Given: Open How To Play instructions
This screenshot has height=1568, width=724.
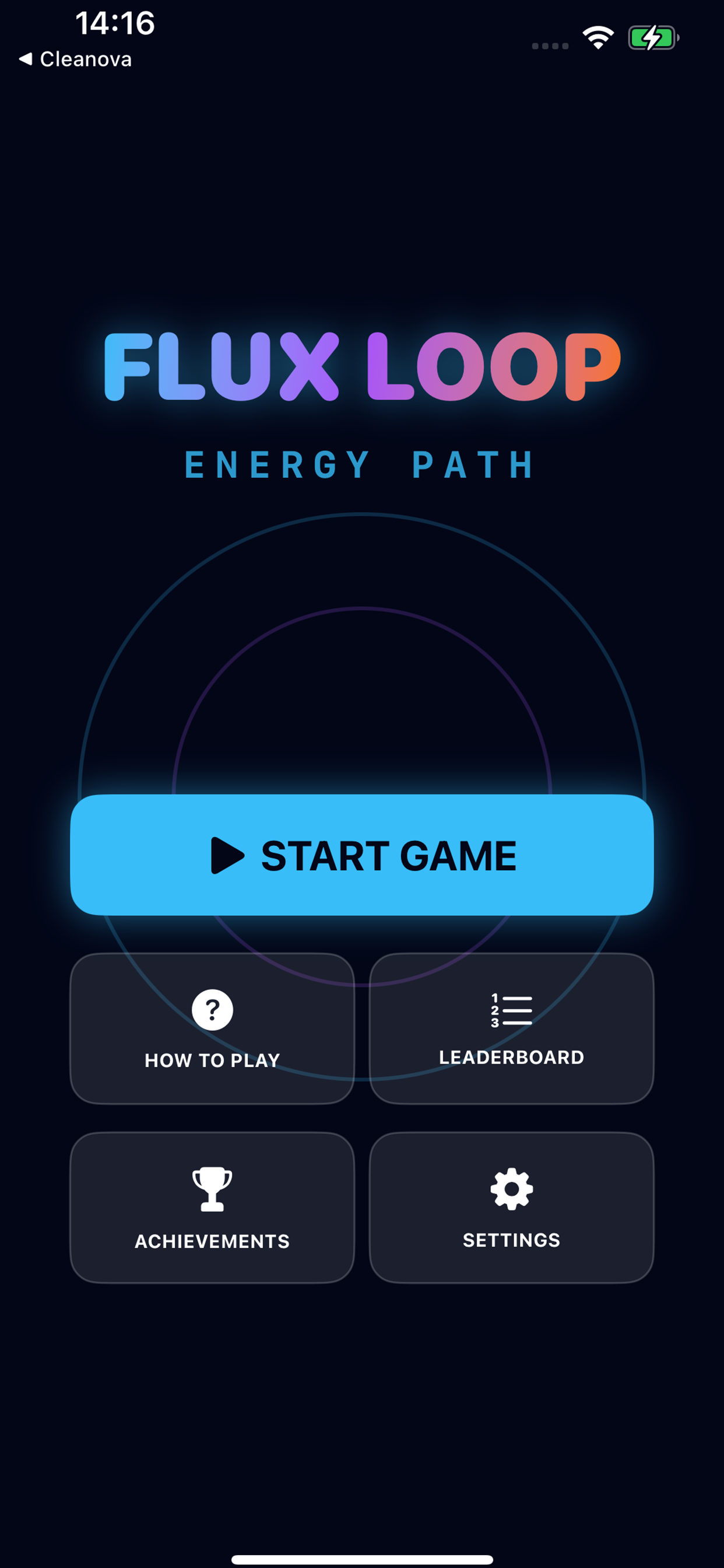Looking at the screenshot, I should (x=212, y=1028).
